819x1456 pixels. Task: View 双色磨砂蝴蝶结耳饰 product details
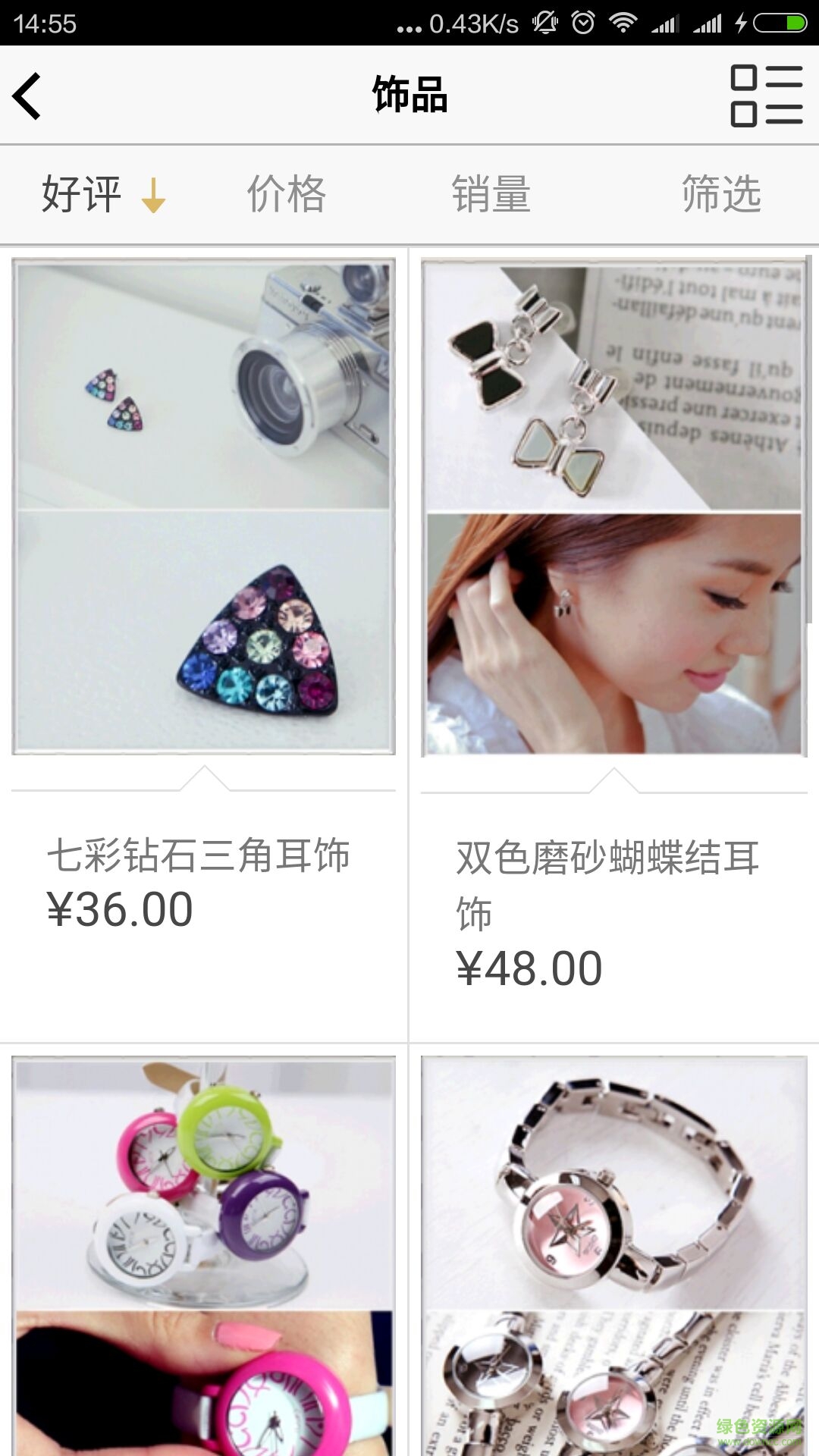click(613, 507)
